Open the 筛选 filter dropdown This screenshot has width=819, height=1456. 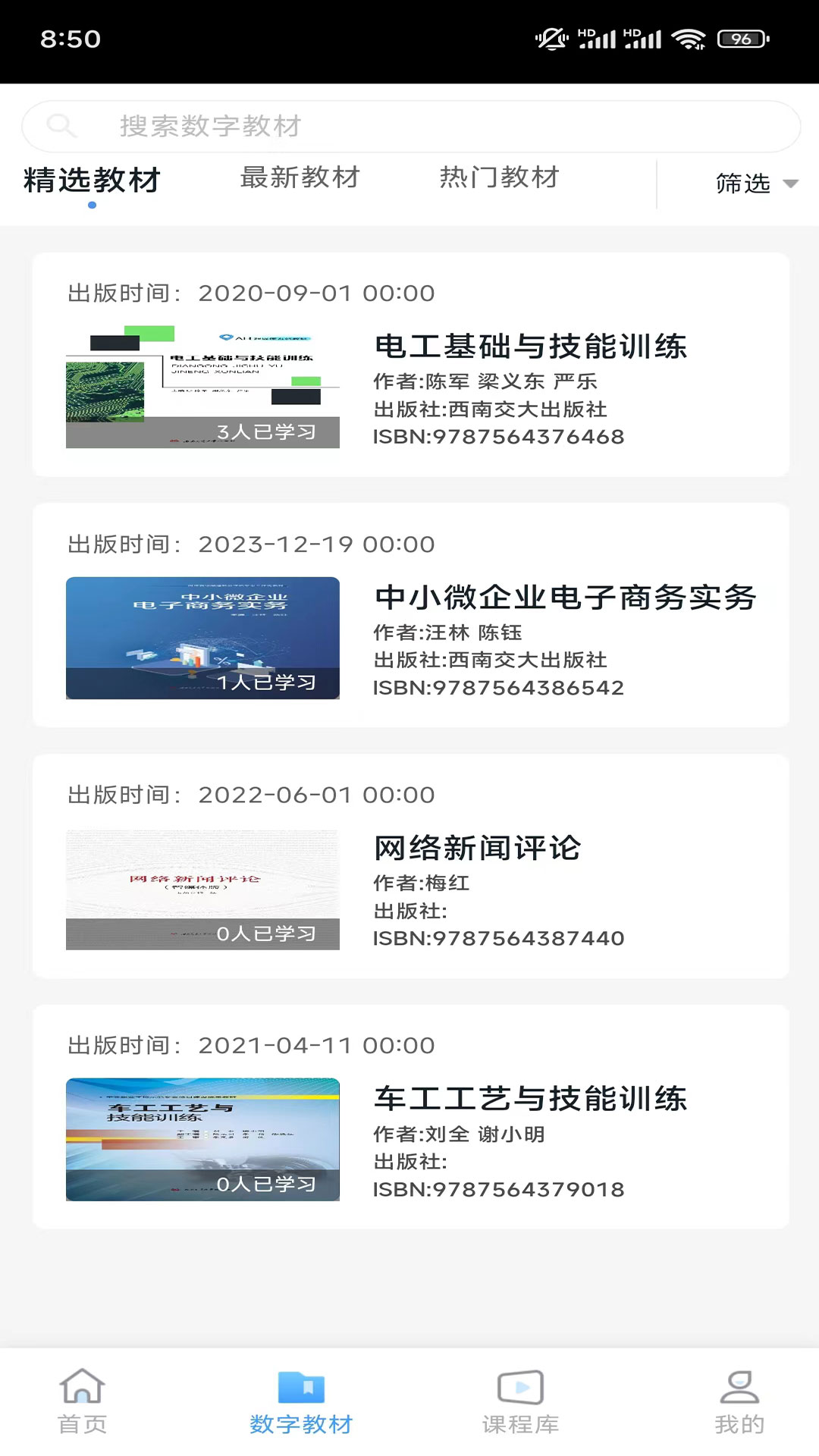point(741,183)
